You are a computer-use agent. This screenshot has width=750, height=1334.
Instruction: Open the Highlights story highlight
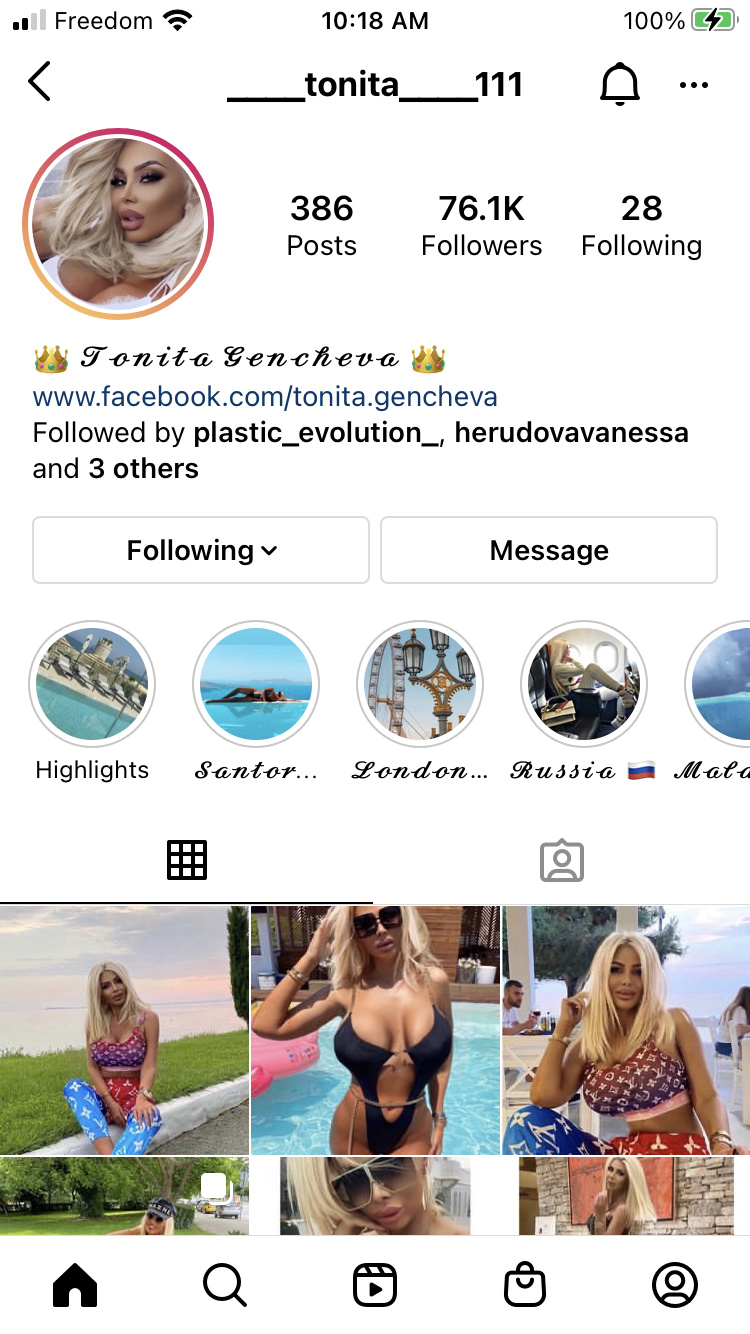[x=92, y=684]
